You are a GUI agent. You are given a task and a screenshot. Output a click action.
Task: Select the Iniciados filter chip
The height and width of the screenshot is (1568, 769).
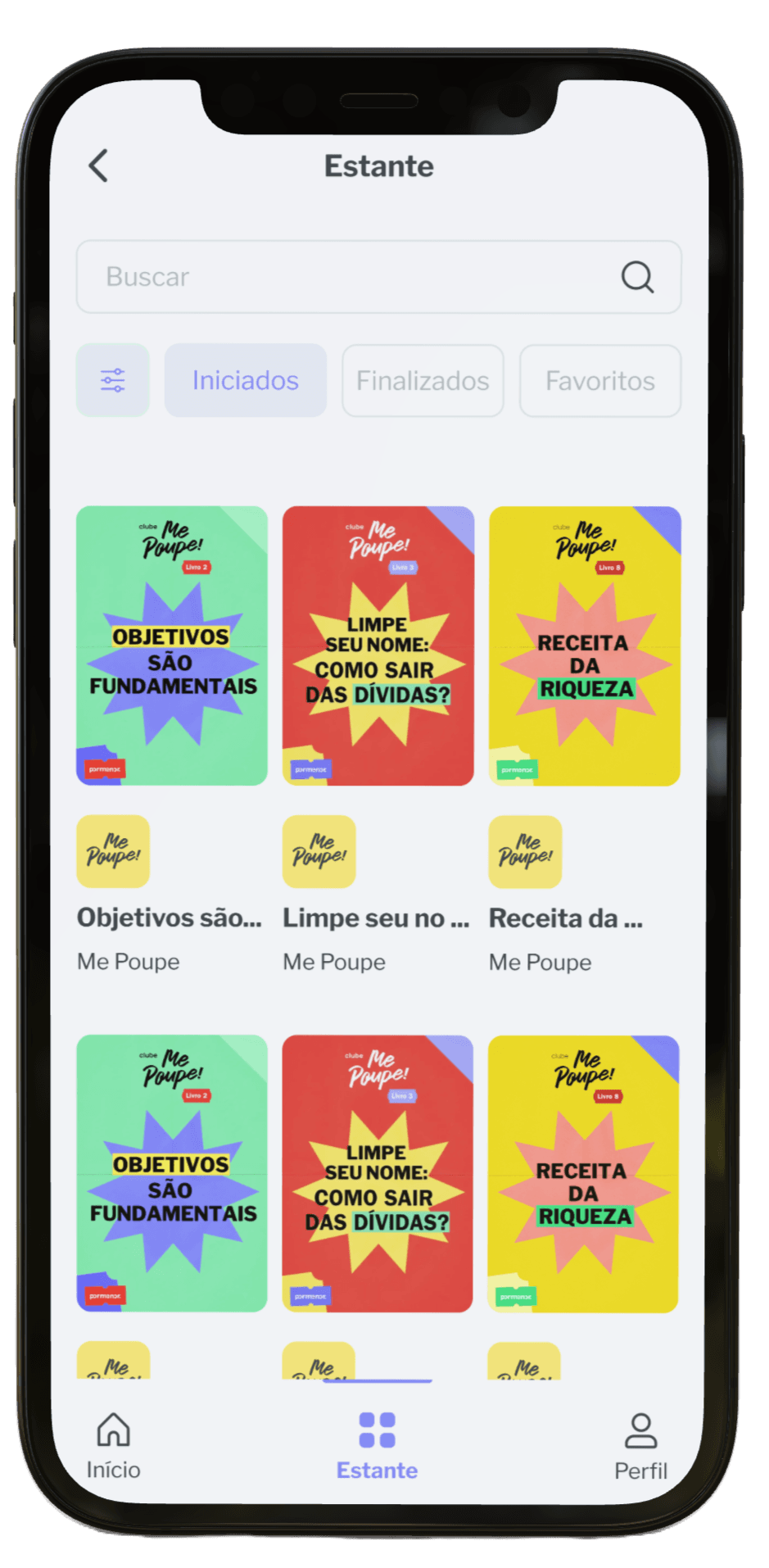[245, 380]
